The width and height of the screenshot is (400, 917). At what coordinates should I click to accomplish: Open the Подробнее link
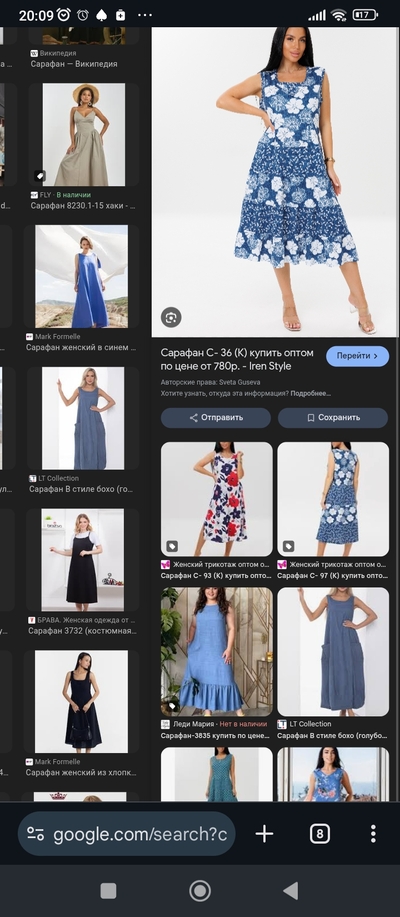coord(310,394)
